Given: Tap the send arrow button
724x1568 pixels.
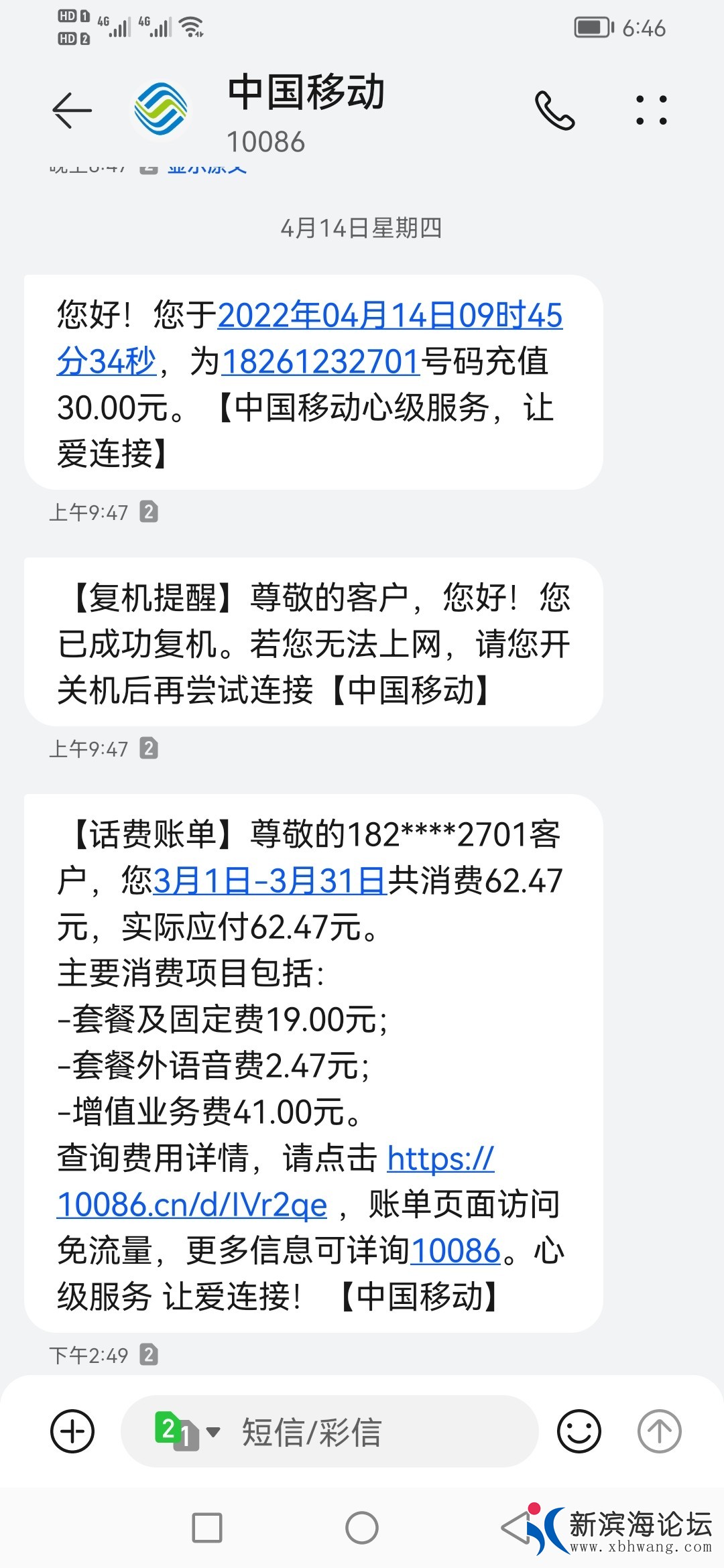Looking at the screenshot, I should click(x=659, y=1431).
